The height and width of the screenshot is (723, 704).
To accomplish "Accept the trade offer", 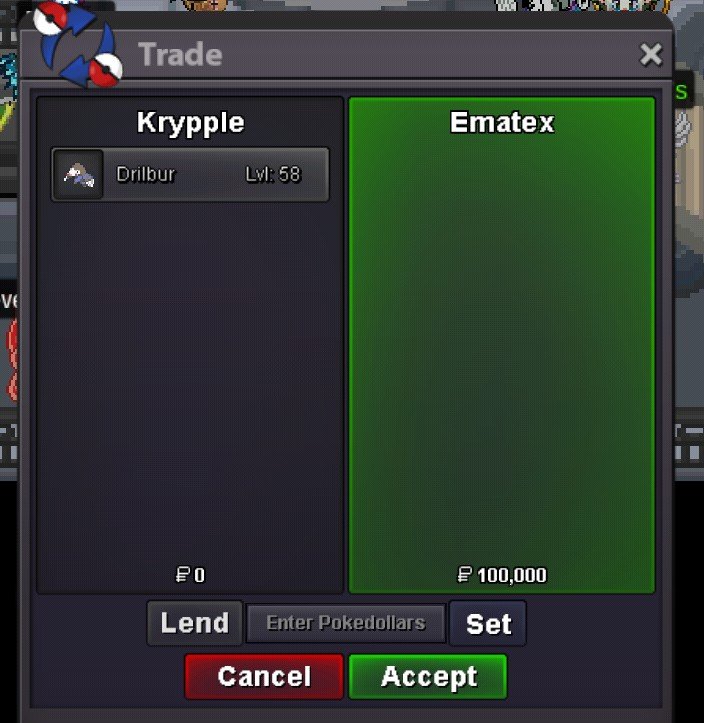I will click(428, 677).
